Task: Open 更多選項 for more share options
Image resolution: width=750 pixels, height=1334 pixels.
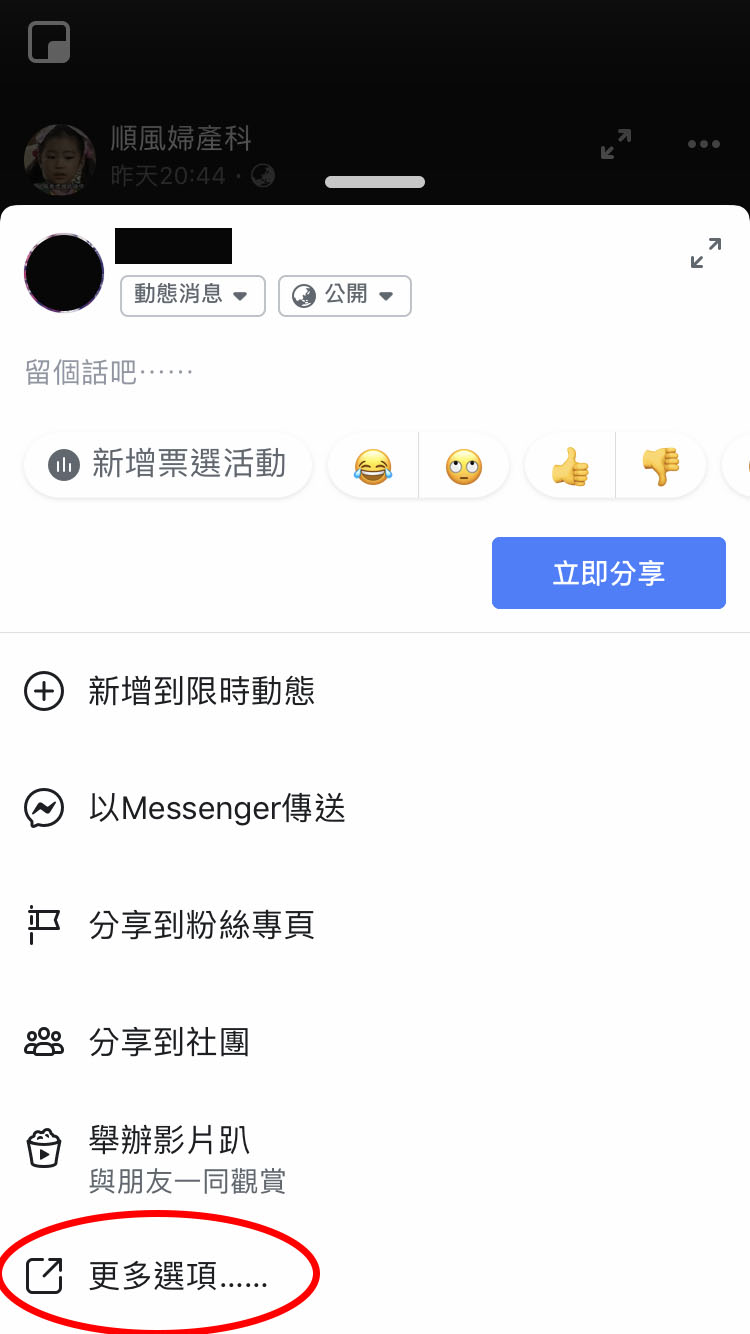Action: tap(178, 1276)
